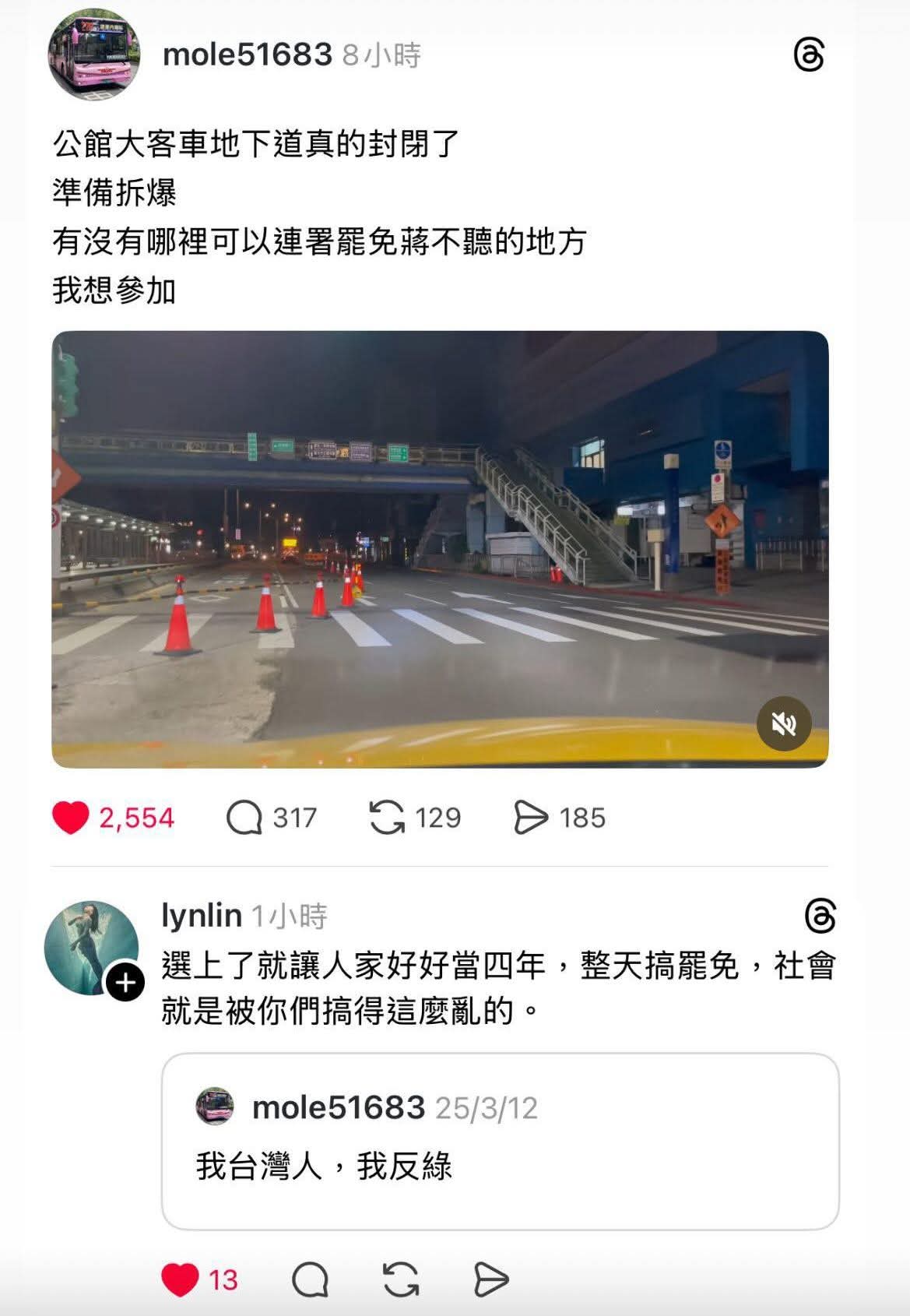The width and height of the screenshot is (910, 1316).
Task: Share lynlin's reply via the send icon
Action: click(491, 1279)
